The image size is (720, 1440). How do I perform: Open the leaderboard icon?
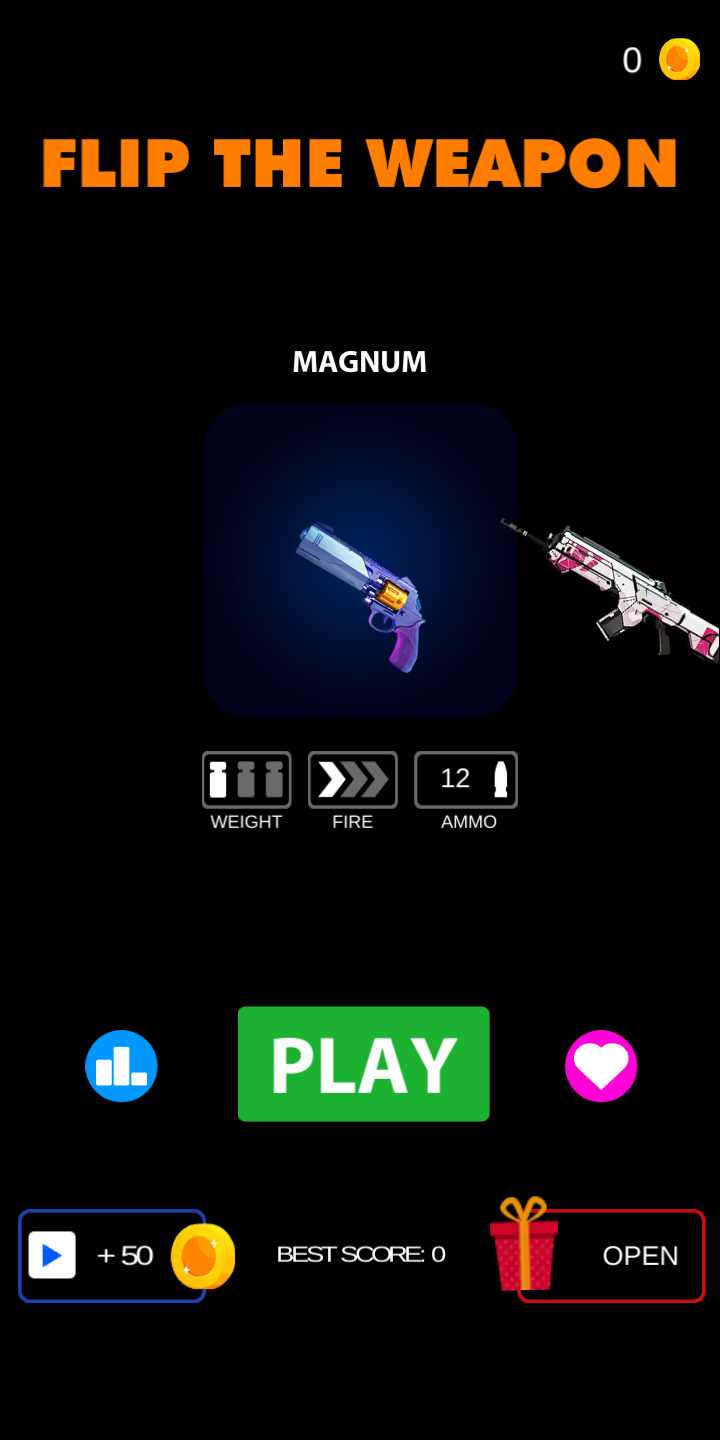121,1066
